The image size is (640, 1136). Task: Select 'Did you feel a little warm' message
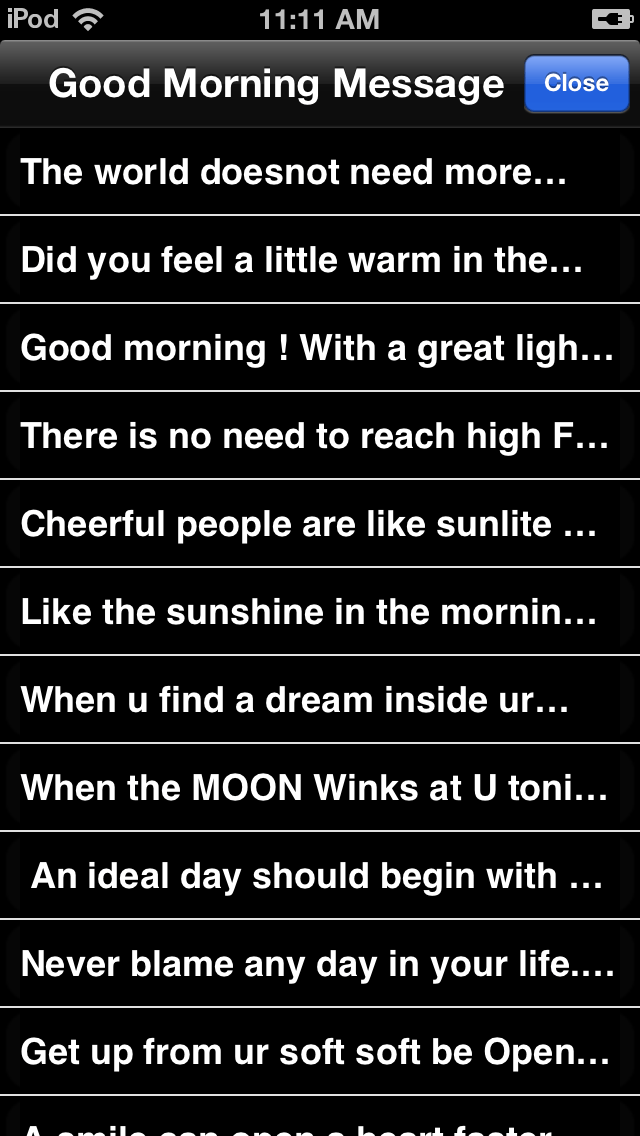[x=320, y=259]
